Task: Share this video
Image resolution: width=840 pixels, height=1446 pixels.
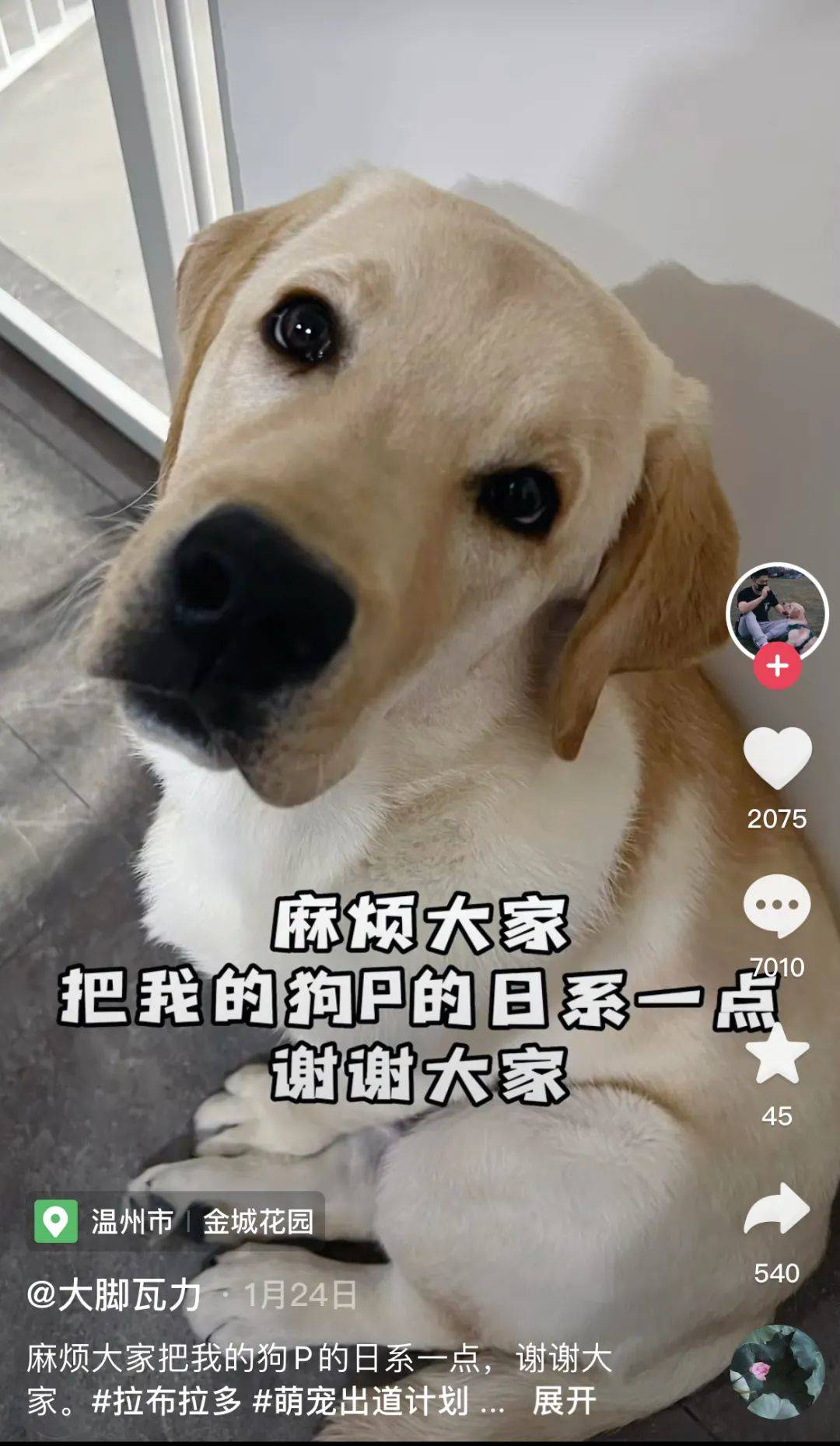Action: pyautogui.click(x=777, y=1209)
